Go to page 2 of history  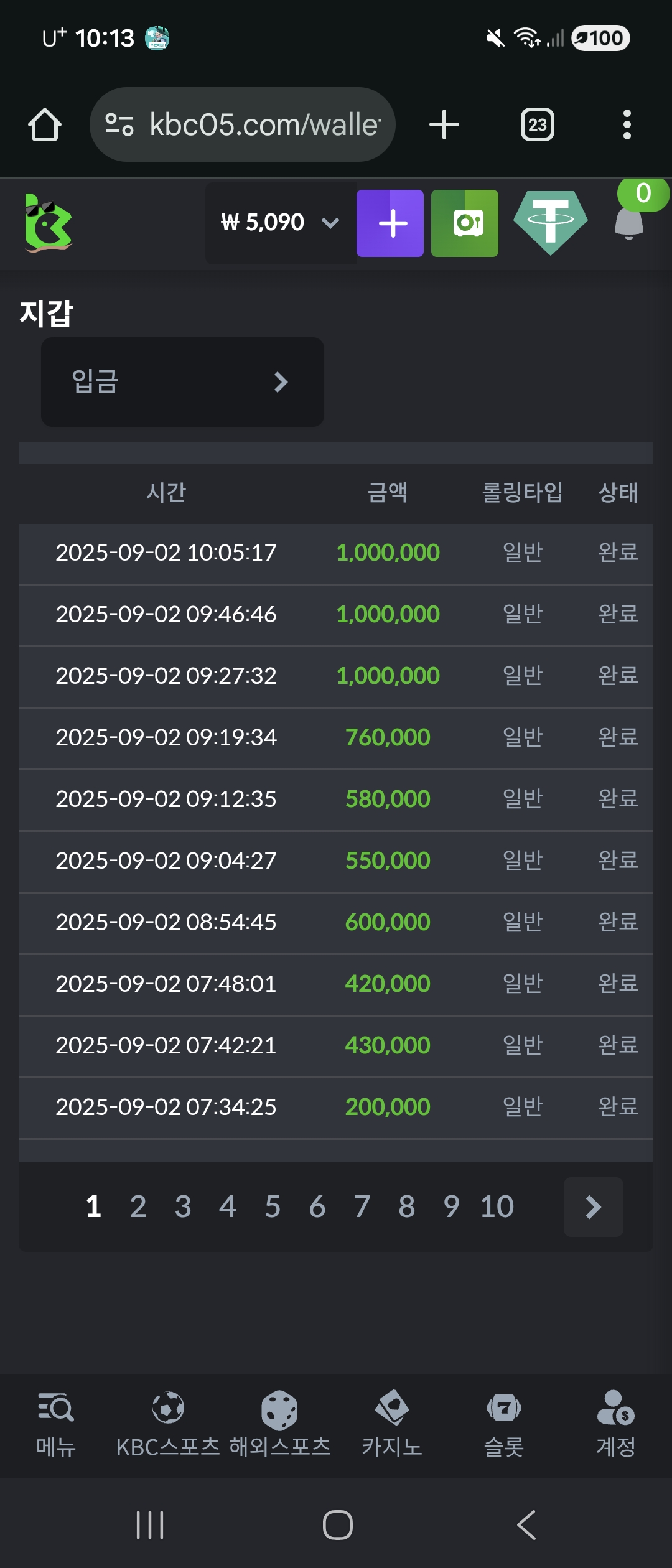[x=138, y=1207]
